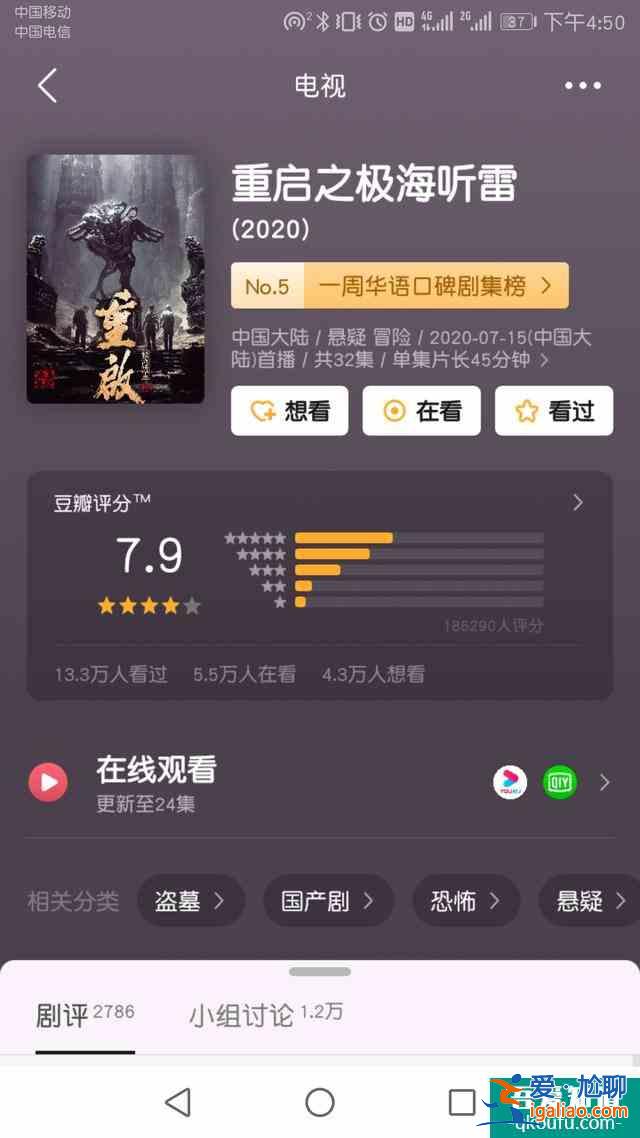Screen dimensions: 640x1138
Task: Open the 盗墓 category chip
Action: [190, 901]
